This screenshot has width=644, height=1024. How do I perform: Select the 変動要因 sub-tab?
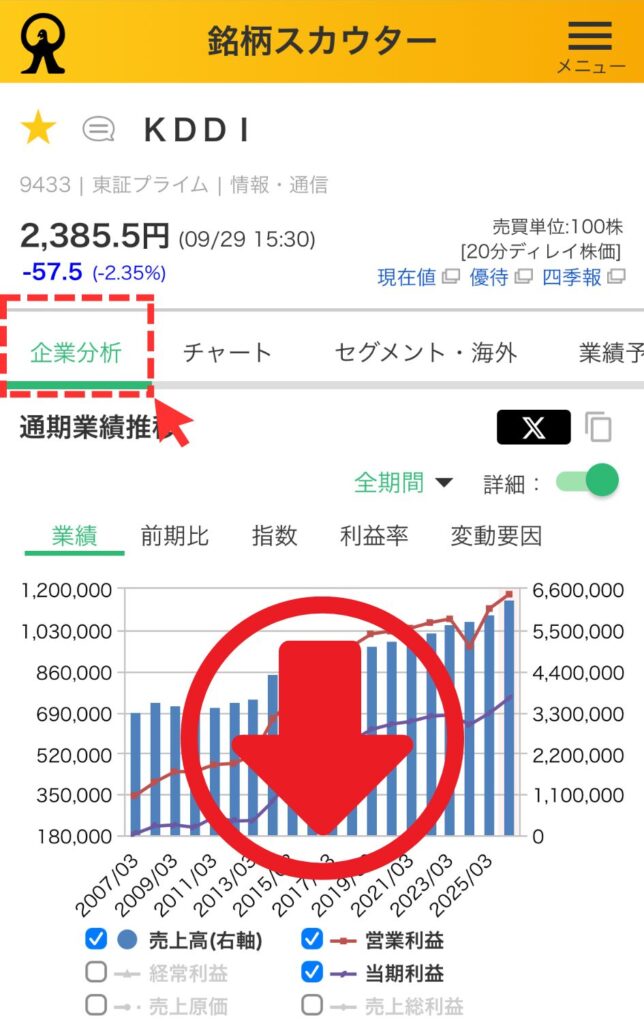tap(496, 536)
